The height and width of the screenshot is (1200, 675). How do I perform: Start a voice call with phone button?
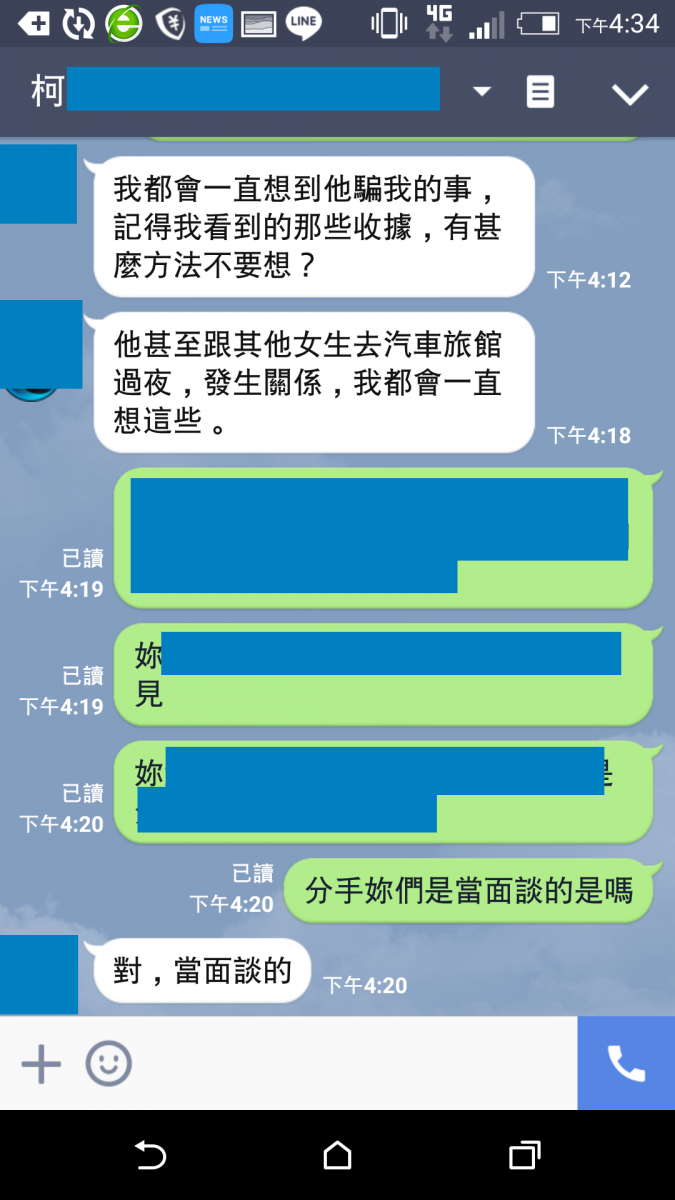626,1064
